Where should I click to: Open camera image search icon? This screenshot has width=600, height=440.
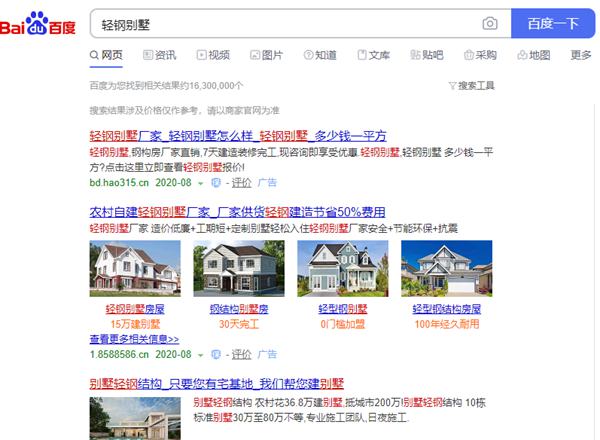(490, 23)
